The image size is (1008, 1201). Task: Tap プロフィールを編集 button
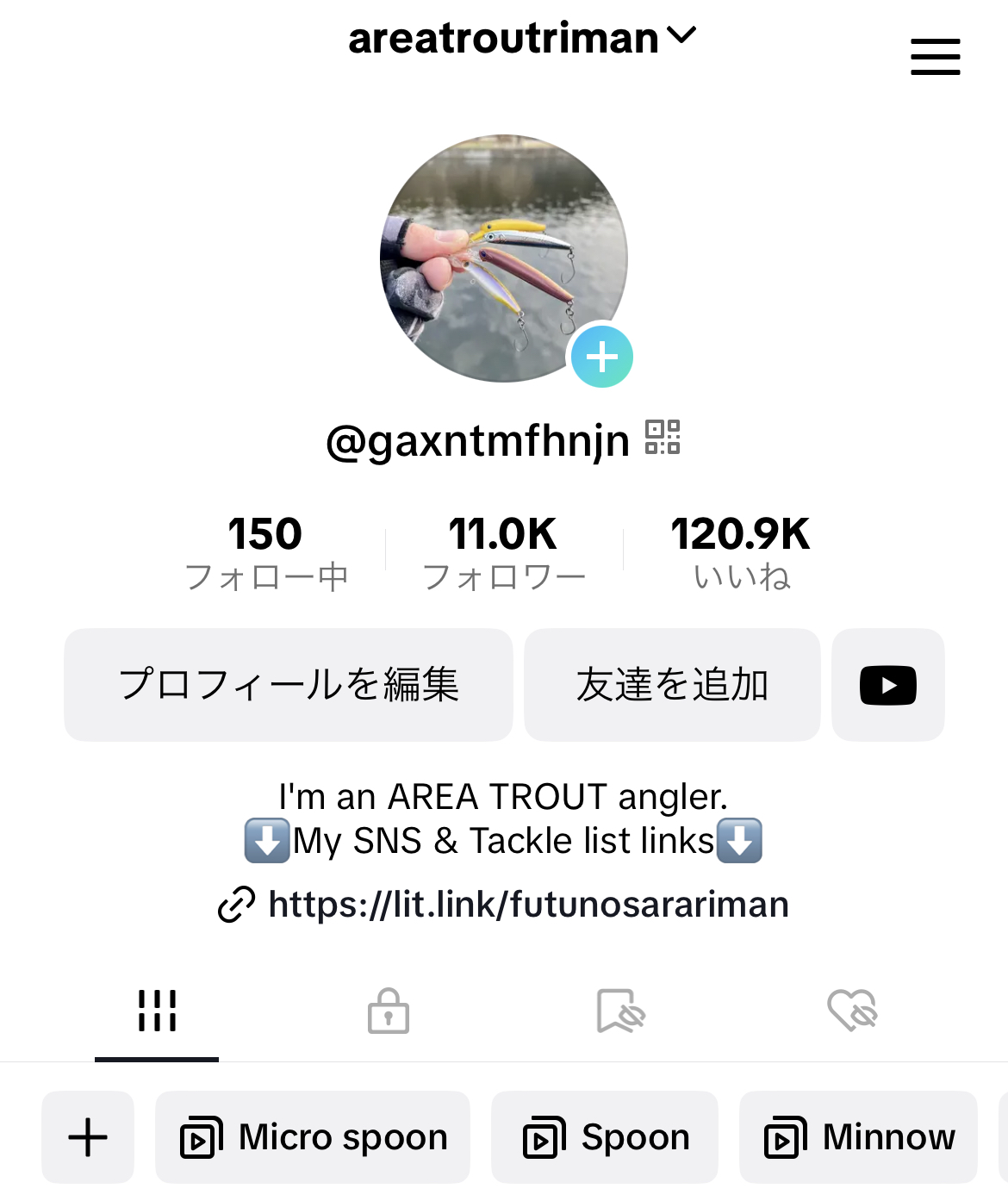point(288,685)
